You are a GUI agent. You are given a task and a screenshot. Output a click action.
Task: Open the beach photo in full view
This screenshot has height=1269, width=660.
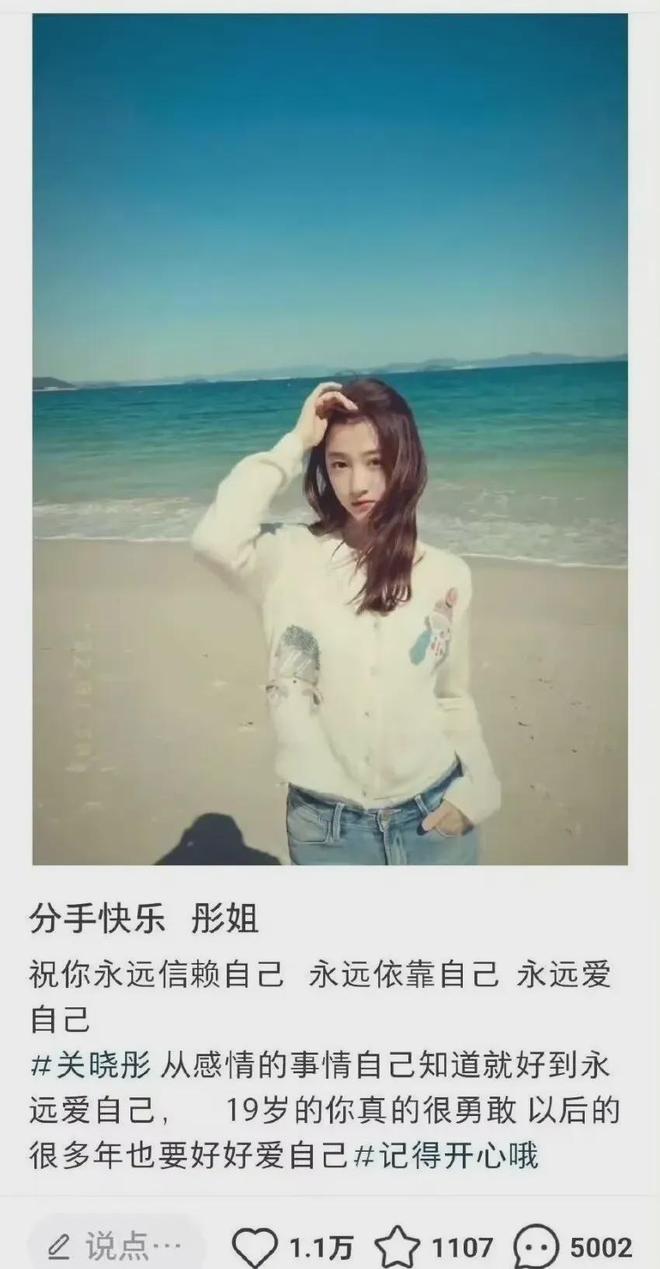(x=330, y=440)
